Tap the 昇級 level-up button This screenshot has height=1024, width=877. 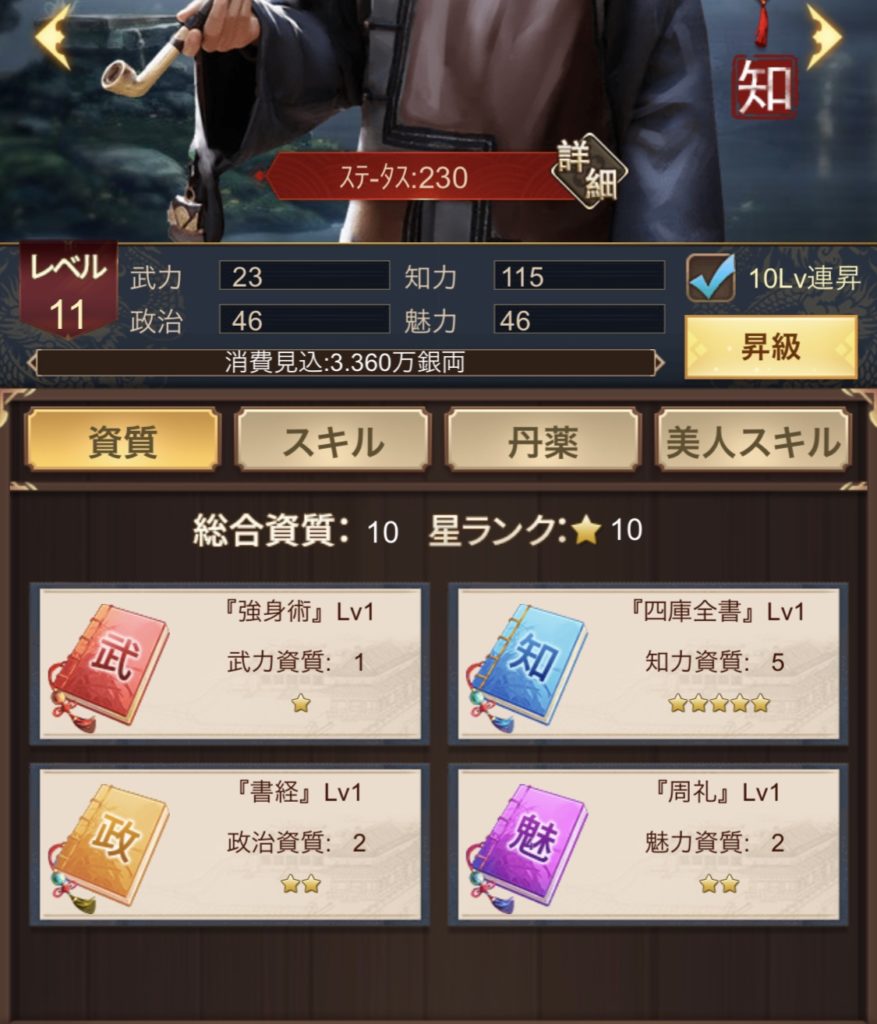[770, 347]
